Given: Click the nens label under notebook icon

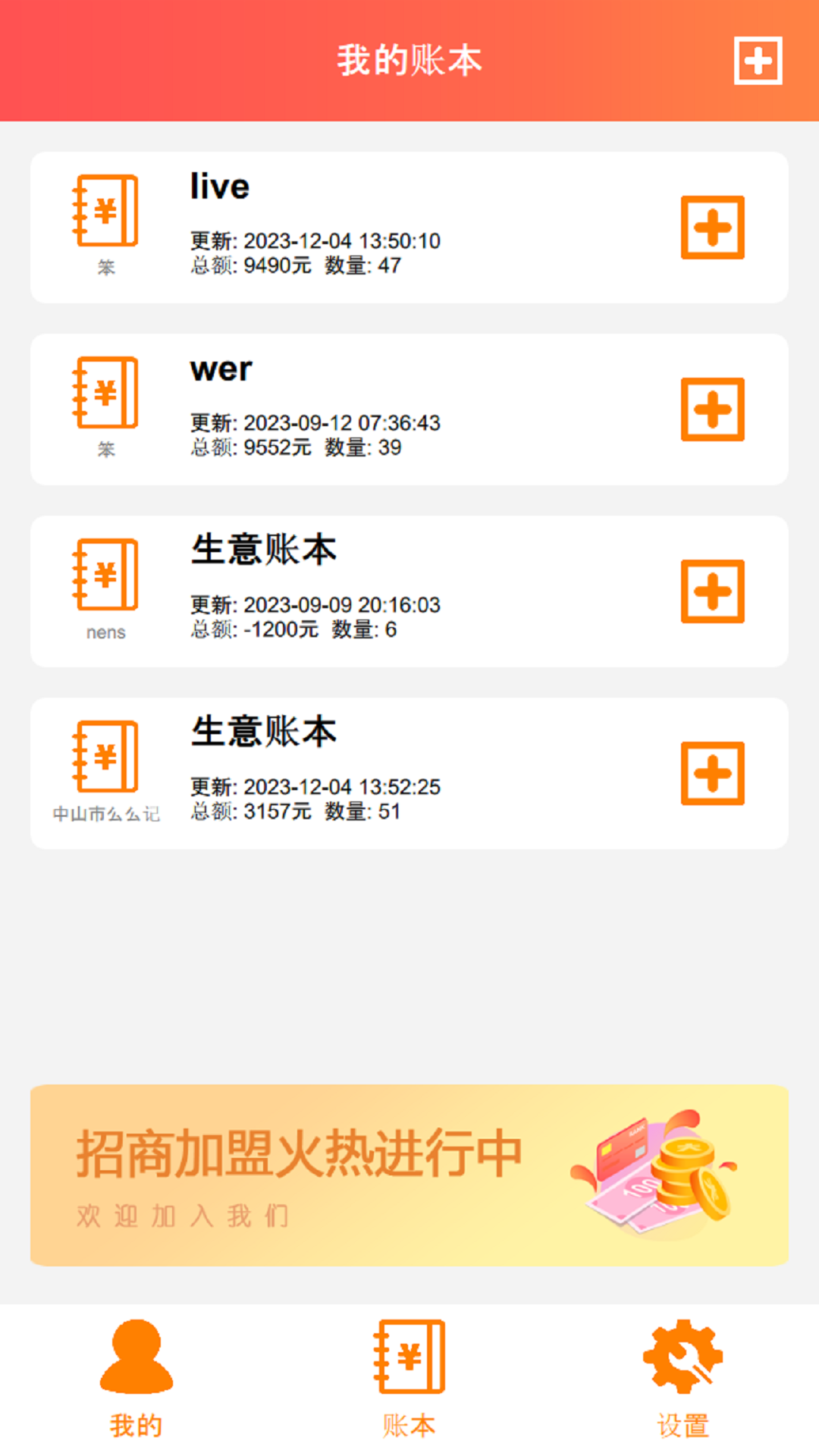Looking at the screenshot, I should [x=105, y=632].
